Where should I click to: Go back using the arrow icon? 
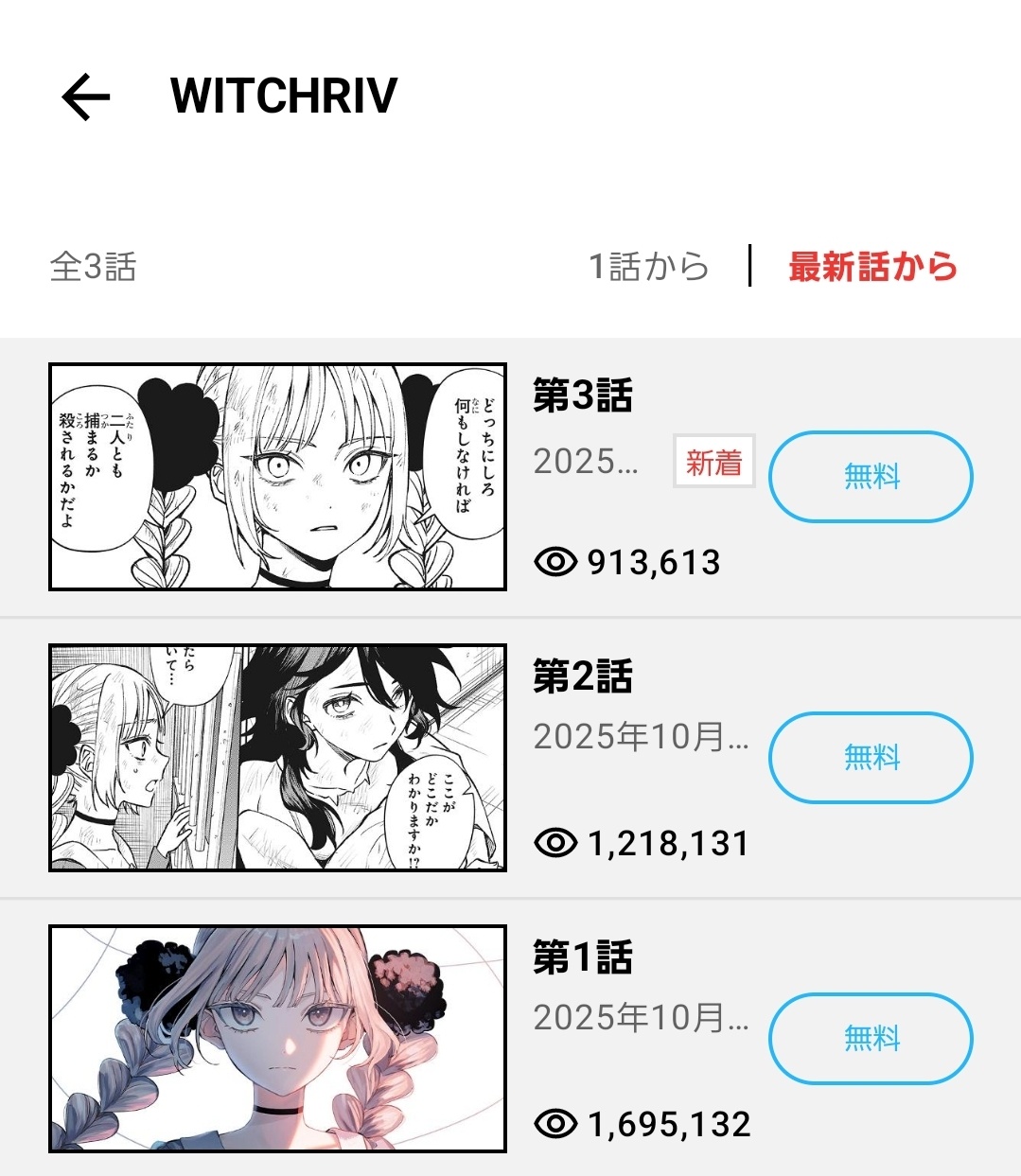pos(86,97)
